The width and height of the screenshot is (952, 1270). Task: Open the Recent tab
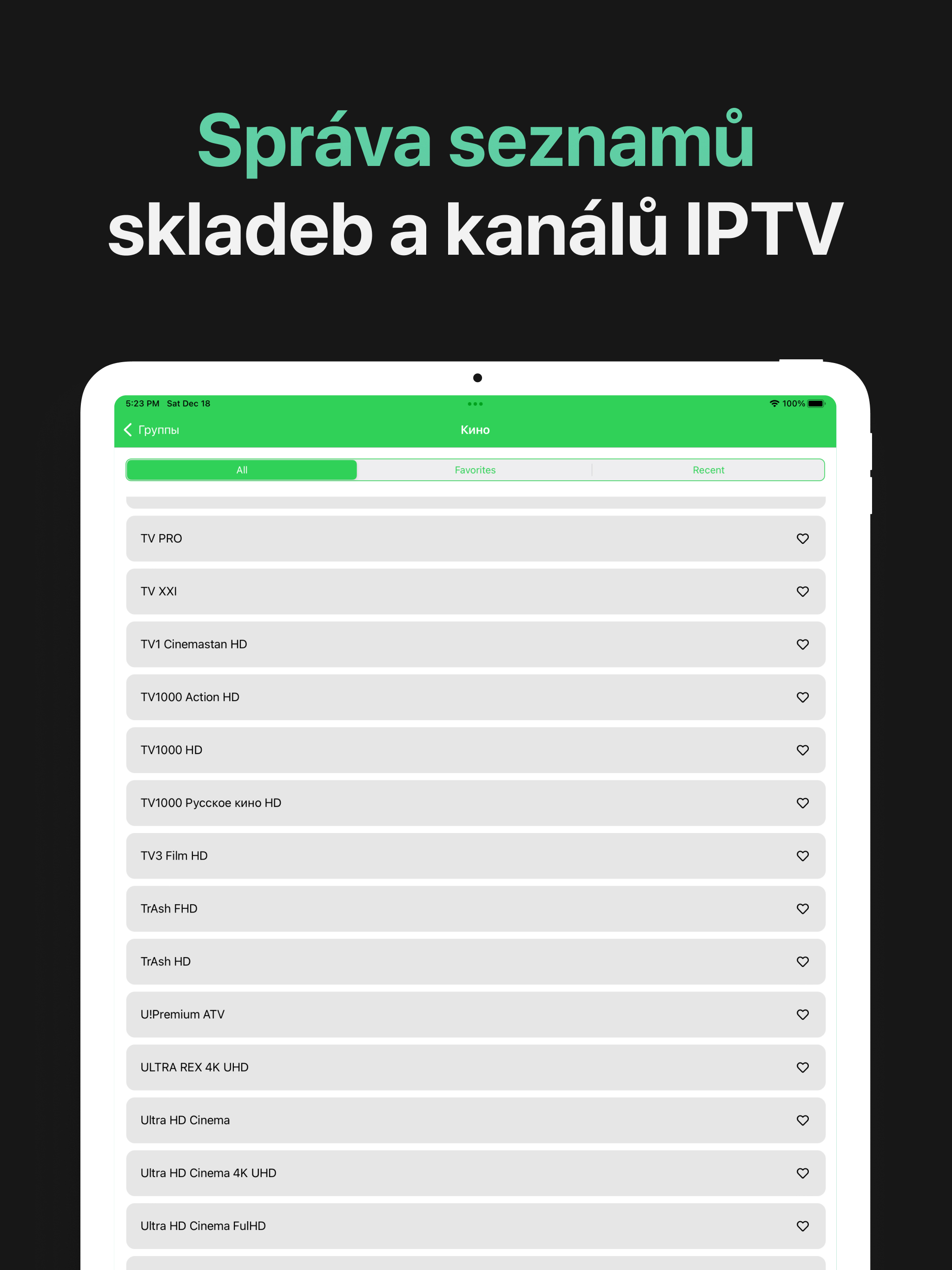pos(708,470)
